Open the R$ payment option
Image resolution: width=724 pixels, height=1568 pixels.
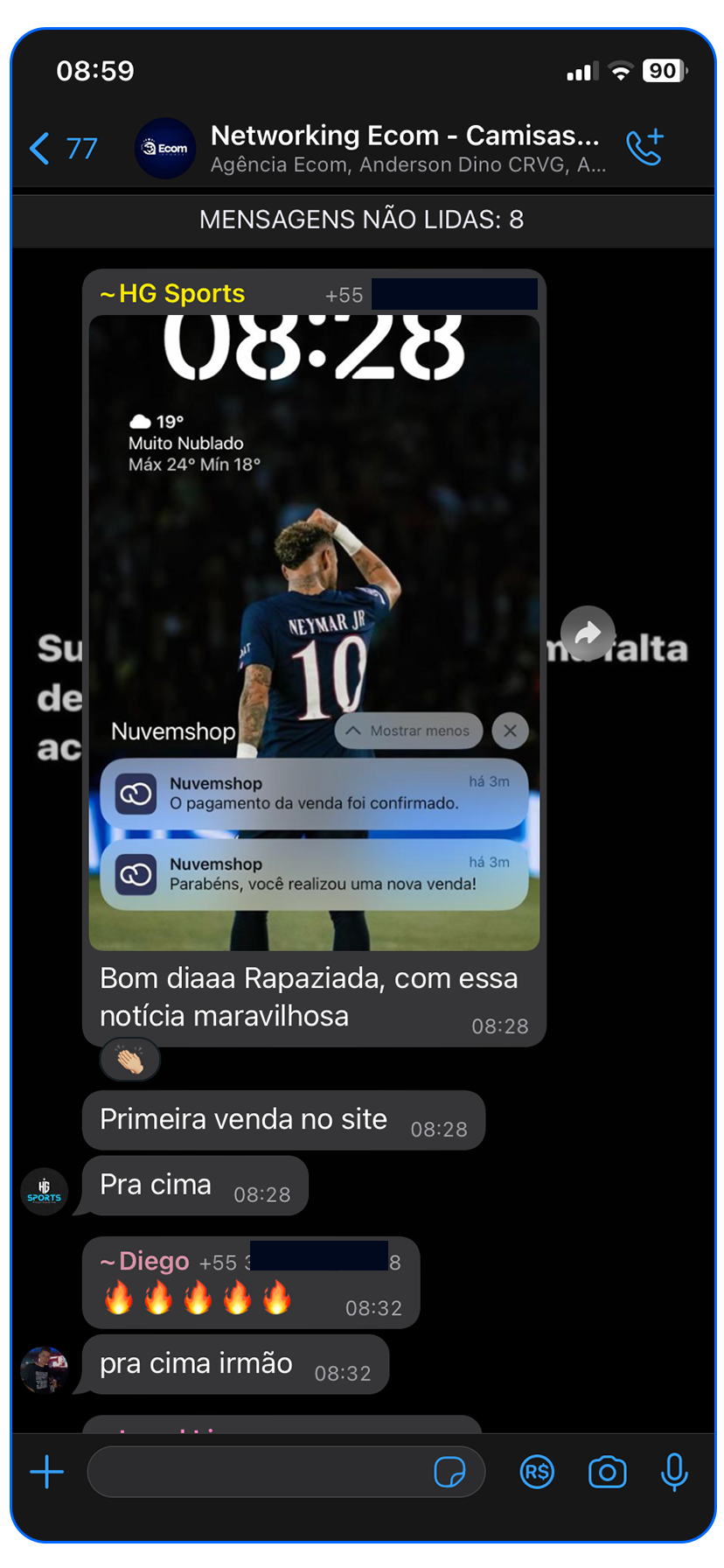537,1472
